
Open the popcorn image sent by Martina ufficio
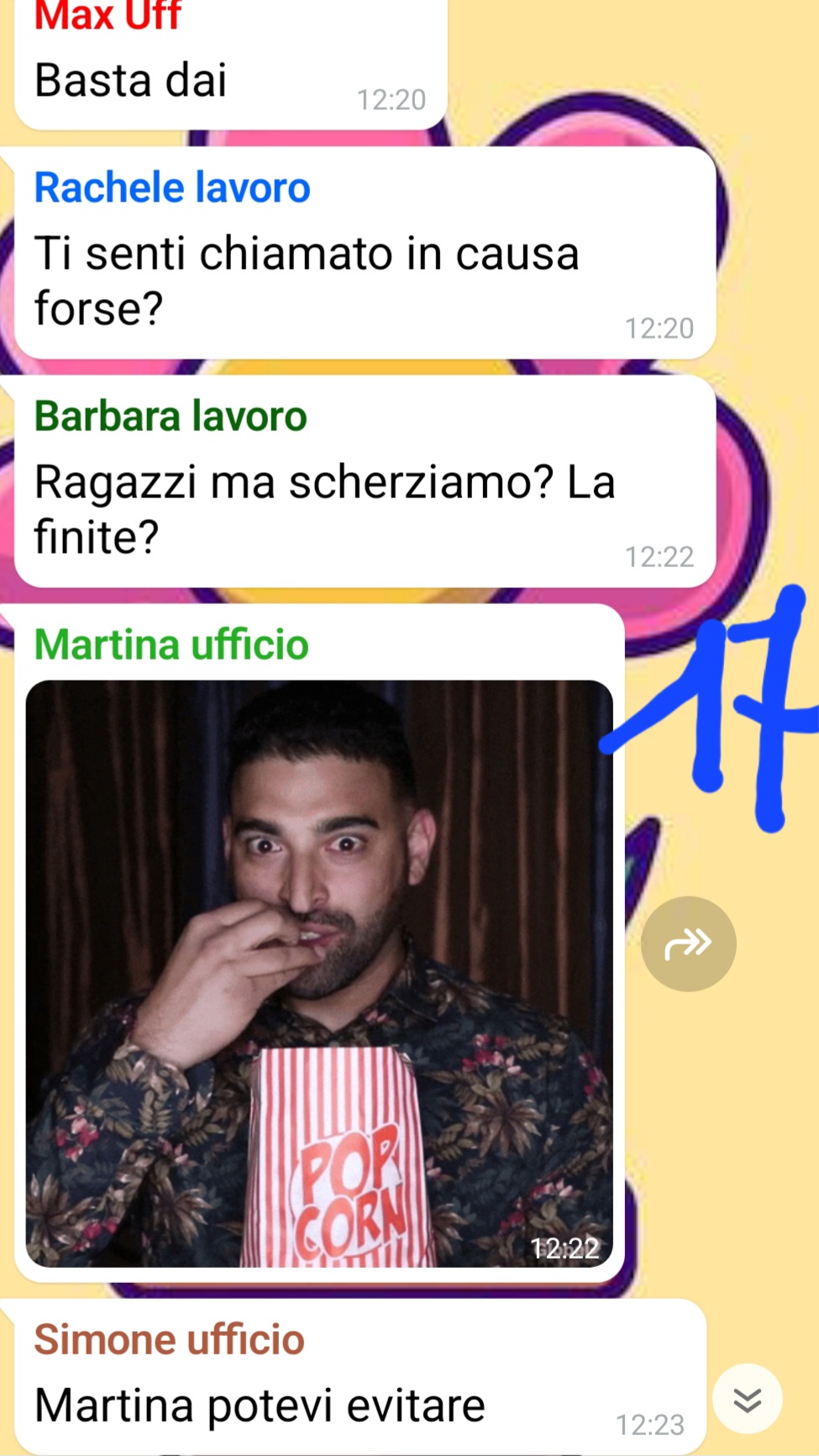319,973
